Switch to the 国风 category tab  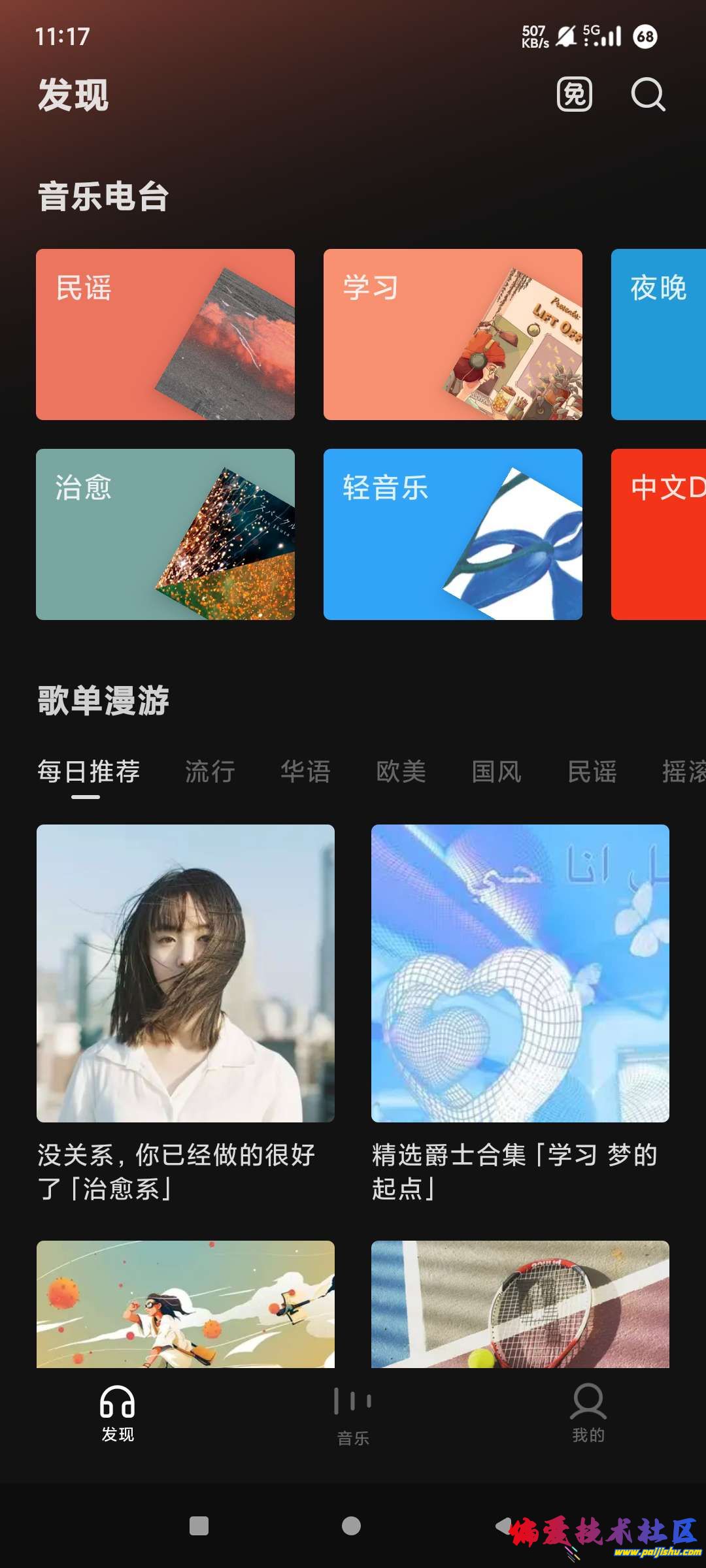pyautogui.click(x=496, y=772)
